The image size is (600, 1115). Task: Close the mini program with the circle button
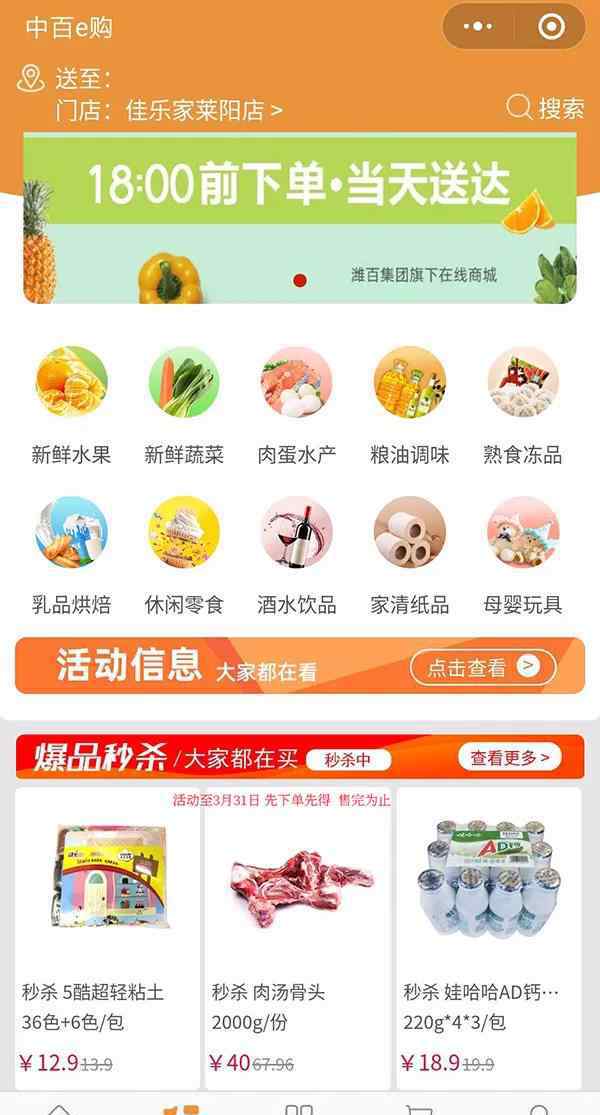point(552,27)
